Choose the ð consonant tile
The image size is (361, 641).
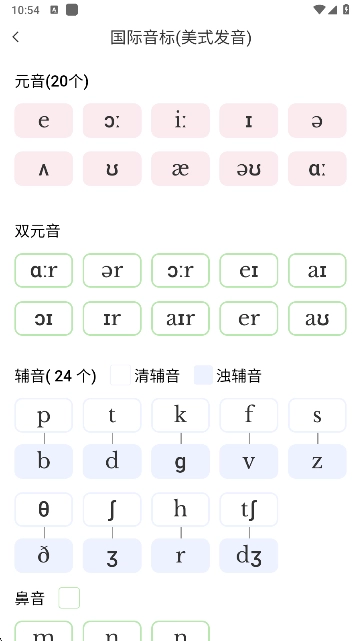click(44, 556)
